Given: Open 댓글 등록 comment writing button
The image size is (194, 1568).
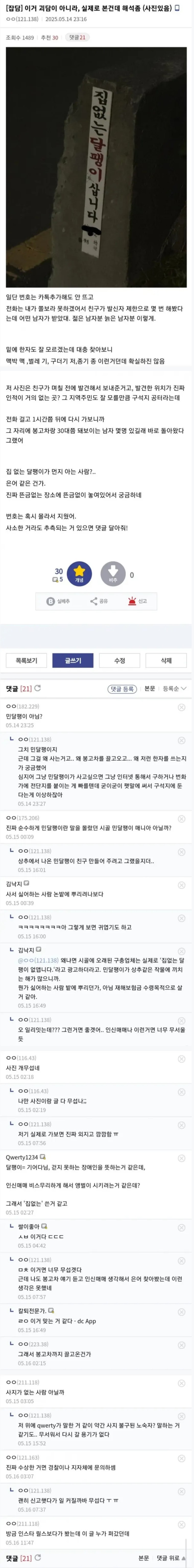Looking at the screenshot, I should coord(122,688).
